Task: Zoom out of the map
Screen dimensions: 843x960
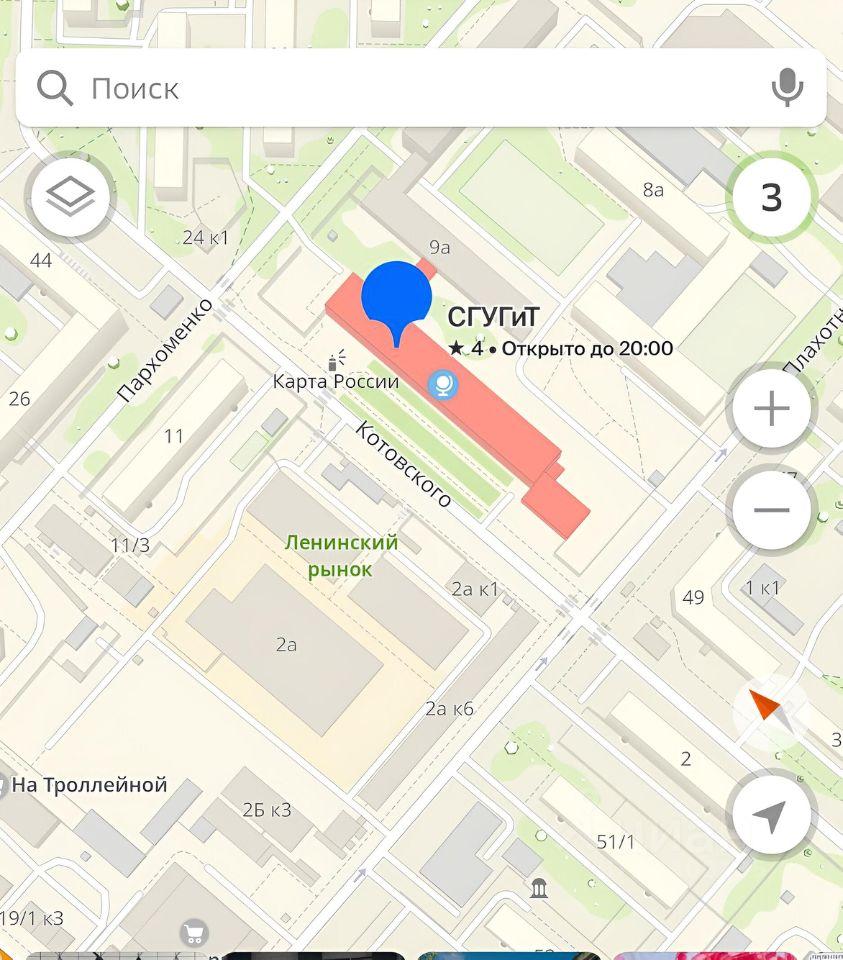Action: click(x=771, y=510)
